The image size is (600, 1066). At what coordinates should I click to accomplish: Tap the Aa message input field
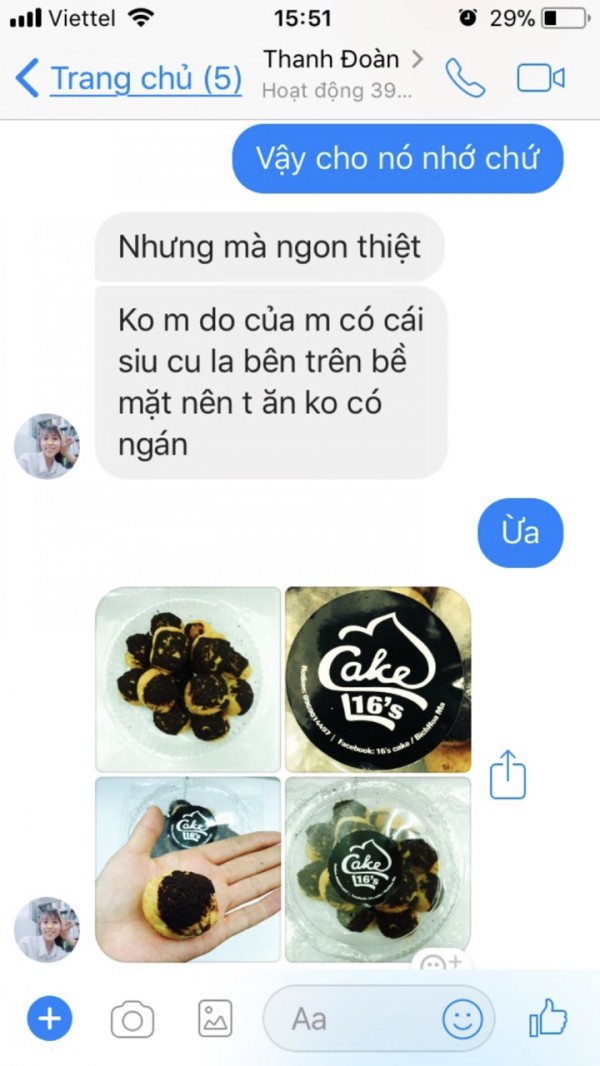pos(350,1019)
